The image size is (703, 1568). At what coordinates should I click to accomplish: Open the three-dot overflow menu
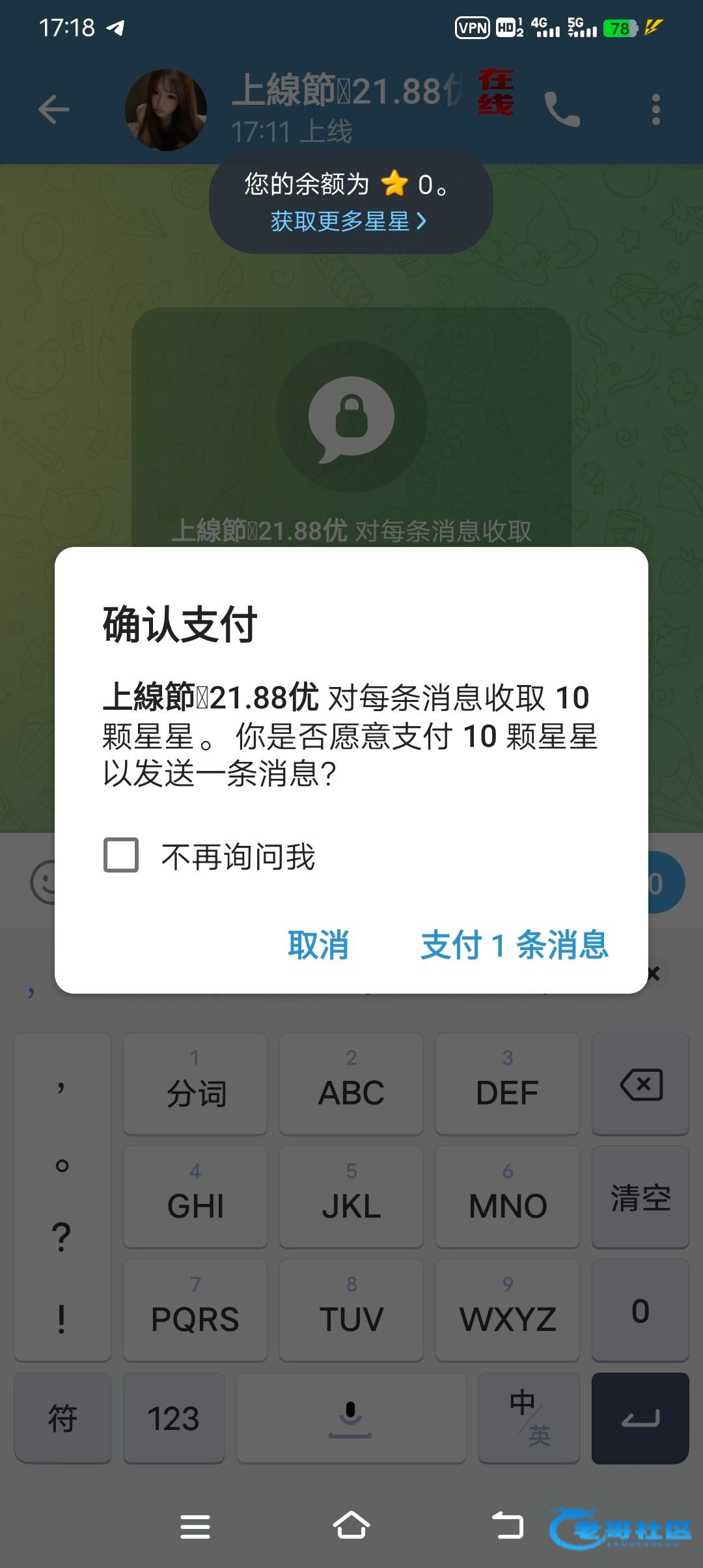[655, 109]
